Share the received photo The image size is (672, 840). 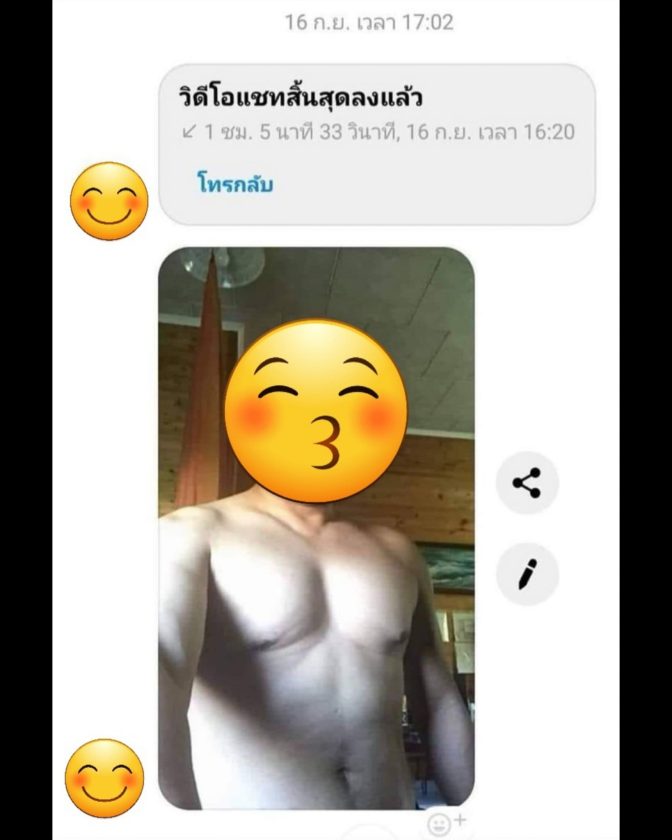[x=527, y=484]
